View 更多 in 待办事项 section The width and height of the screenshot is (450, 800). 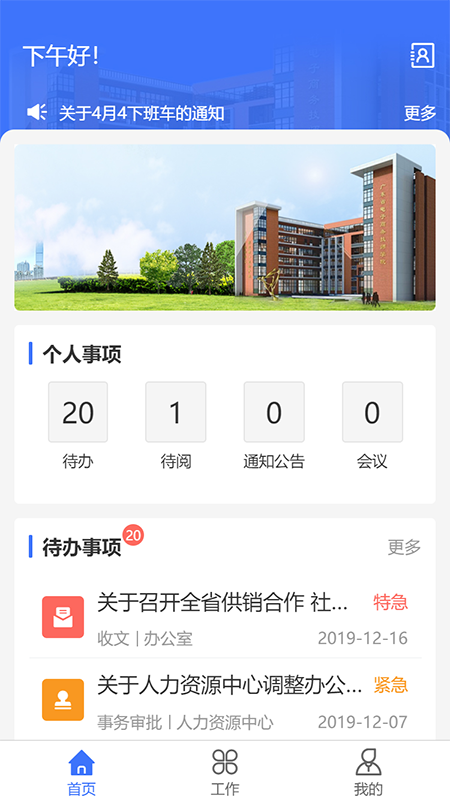[404, 547]
